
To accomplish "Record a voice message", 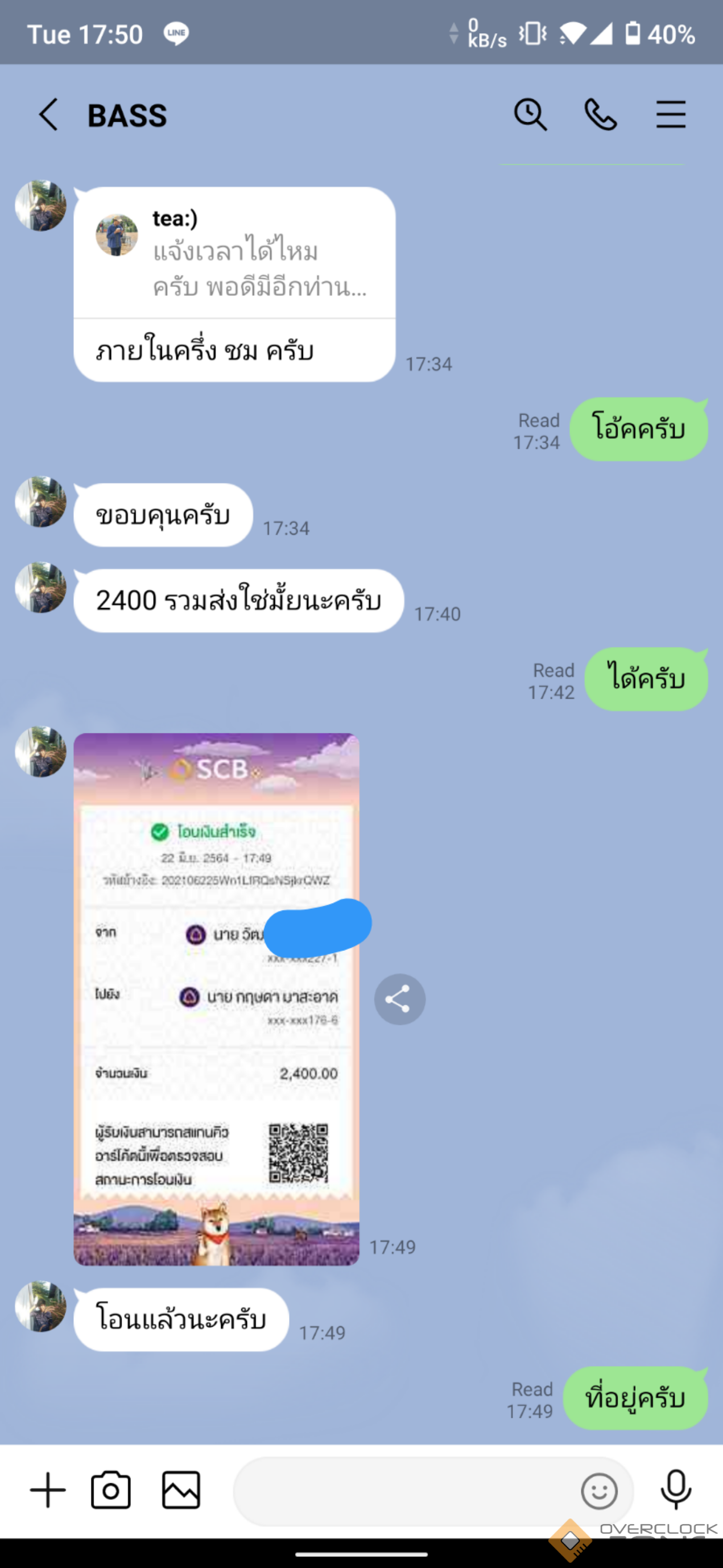I will click(x=676, y=1490).
